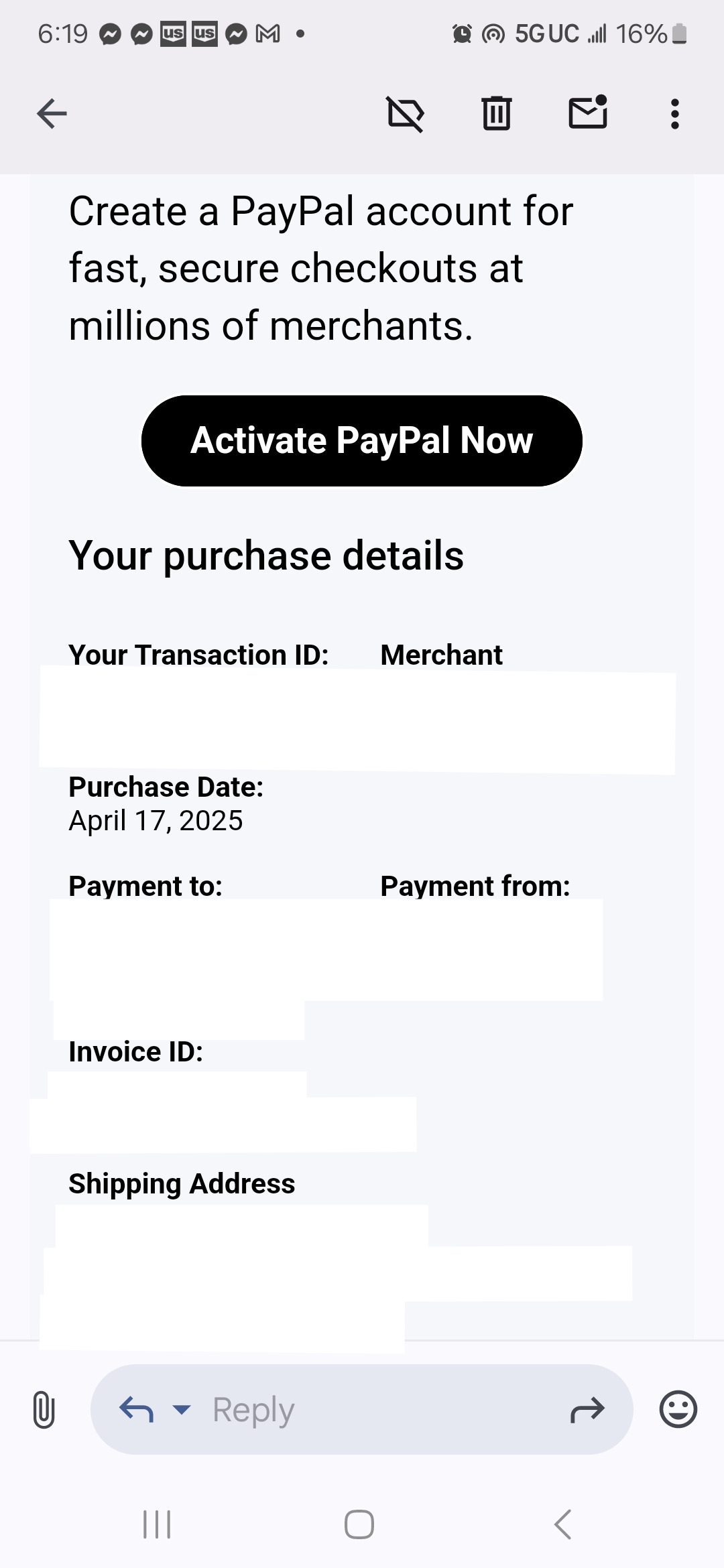
Task: Attach a file to the reply
Action: 44,1409
